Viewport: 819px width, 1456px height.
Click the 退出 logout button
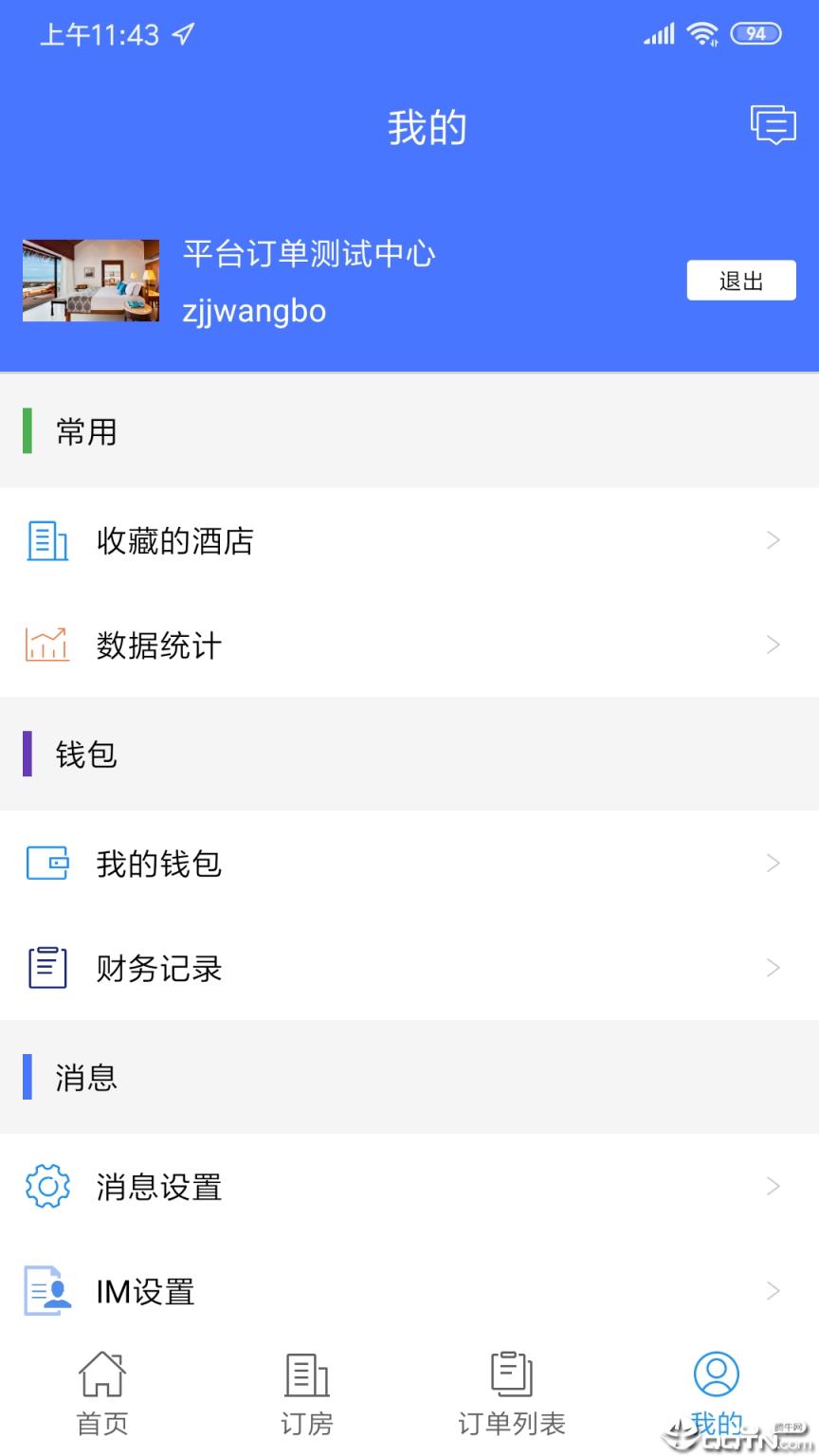[x=740, y=280]
